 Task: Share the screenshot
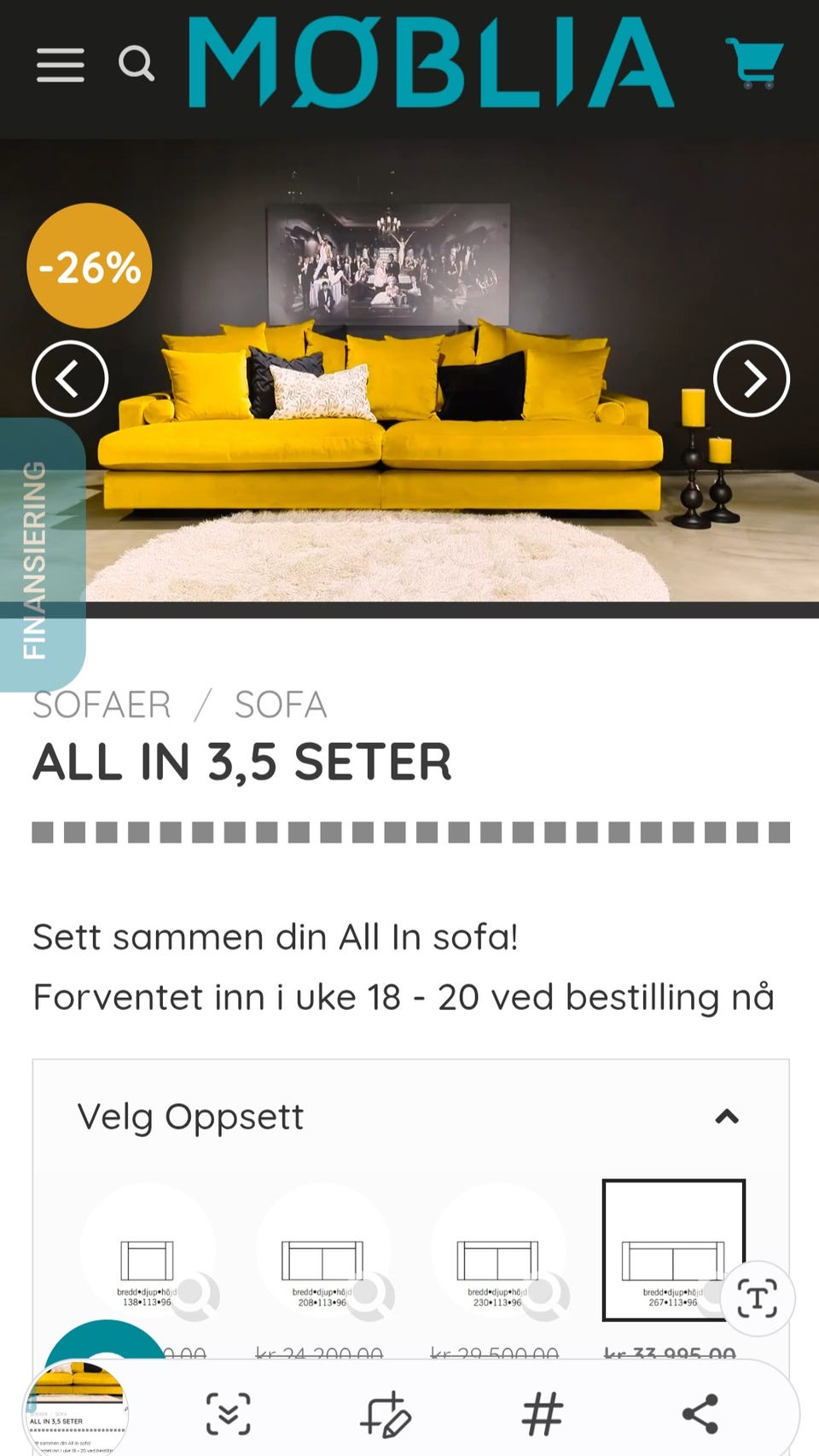(x=700, y=1412)
